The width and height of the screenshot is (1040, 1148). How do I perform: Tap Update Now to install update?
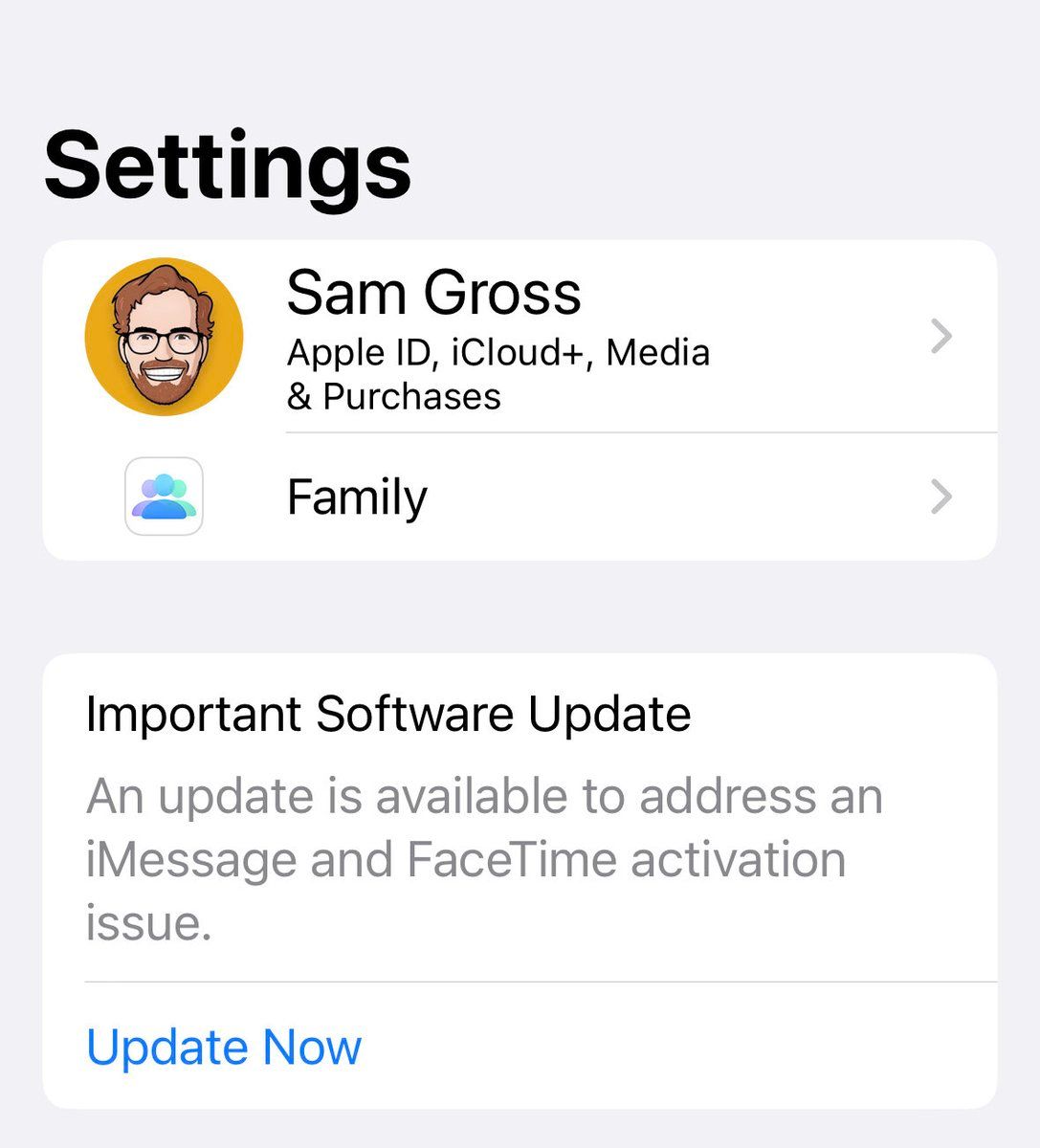pyautogui.click(x=224, y=1047)
